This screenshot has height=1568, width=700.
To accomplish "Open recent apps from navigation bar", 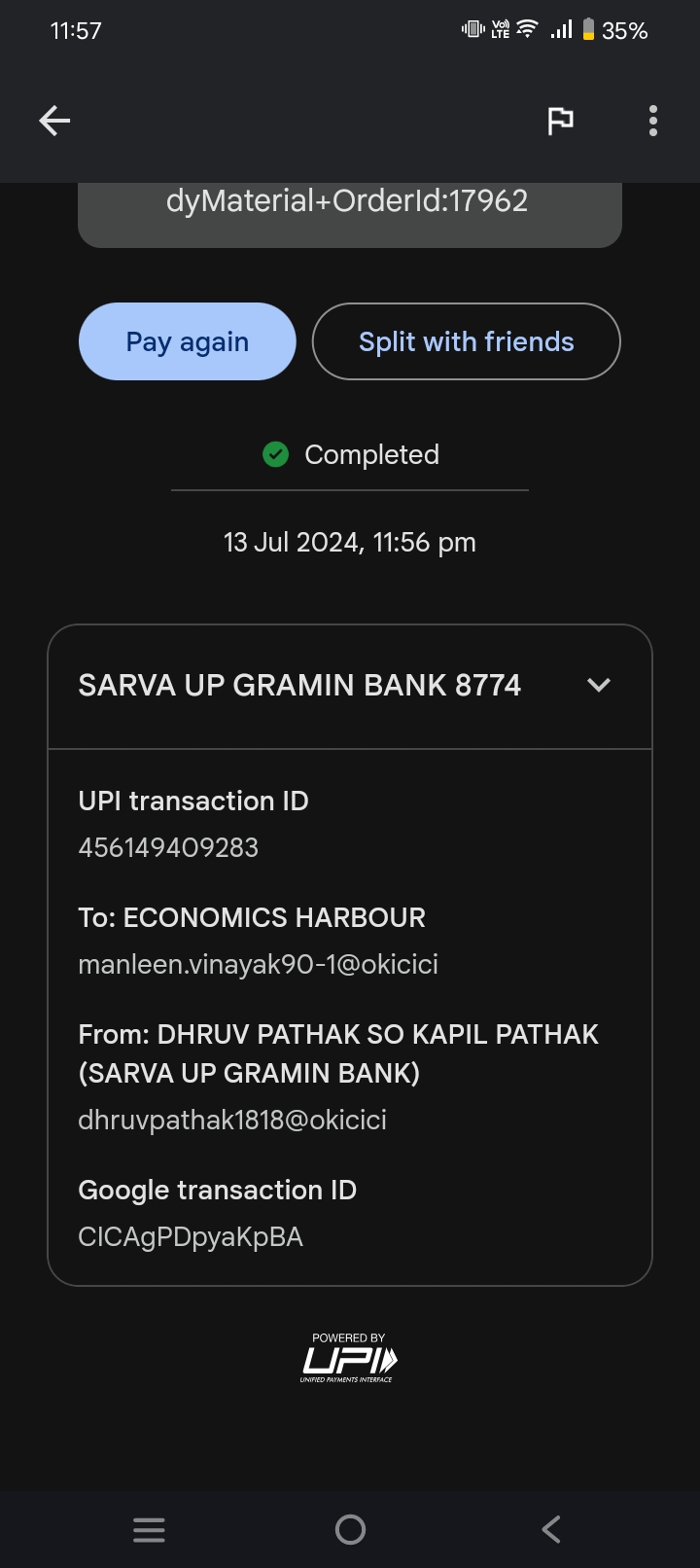I will pyautogui.click(x=149, y=1530).
